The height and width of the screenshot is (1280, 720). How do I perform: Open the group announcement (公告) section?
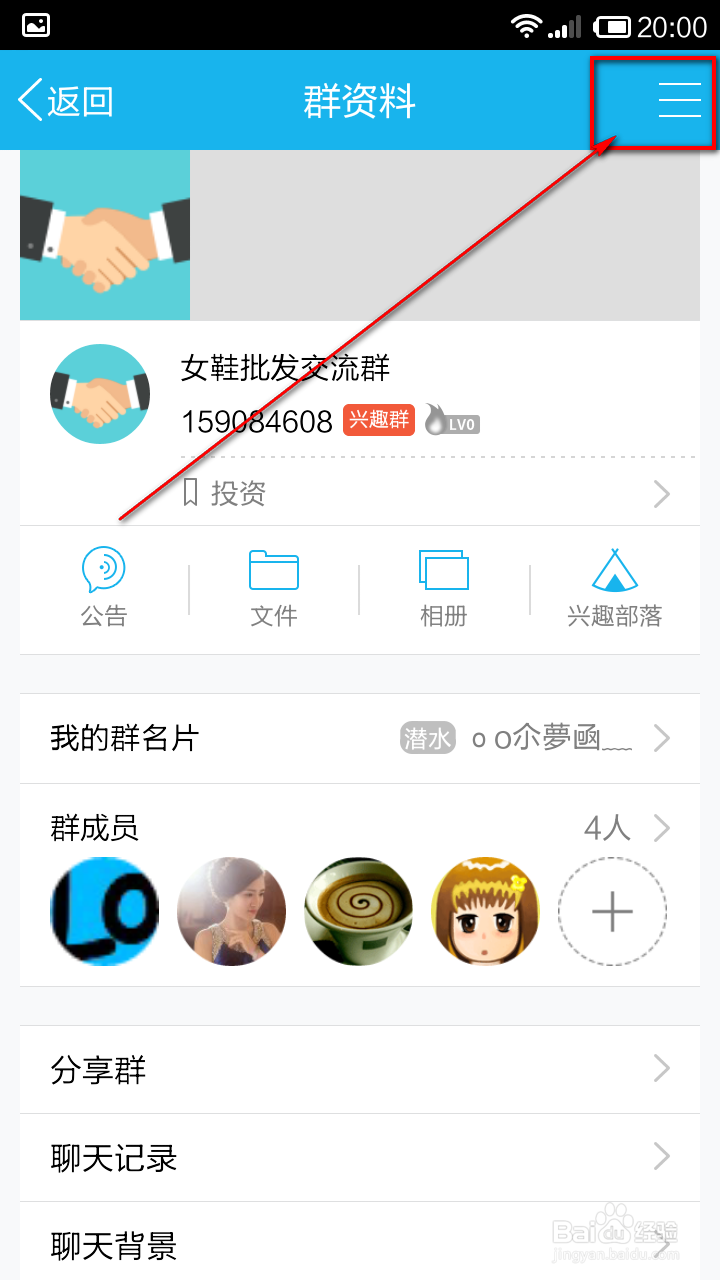click(x=104, y=588)
